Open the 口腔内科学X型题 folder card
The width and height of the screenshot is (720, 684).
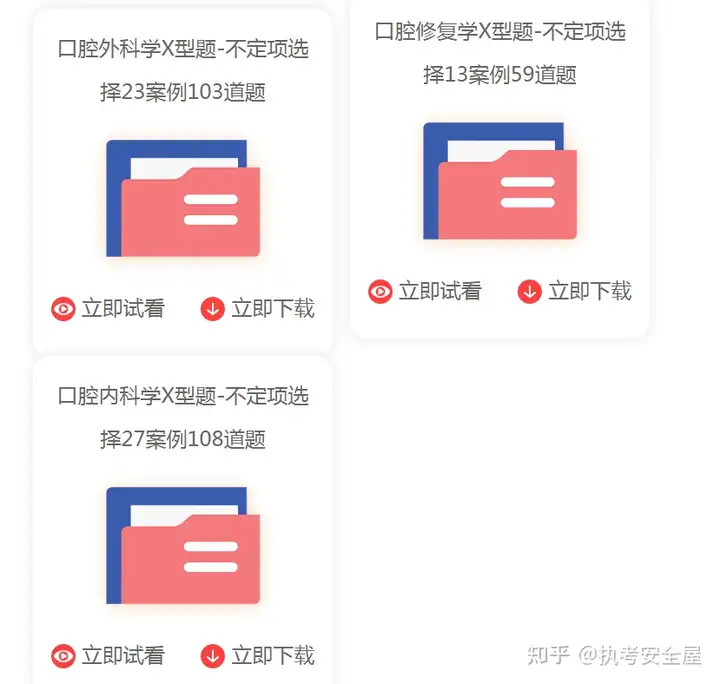pyautogui.click(x=183, y=546)
